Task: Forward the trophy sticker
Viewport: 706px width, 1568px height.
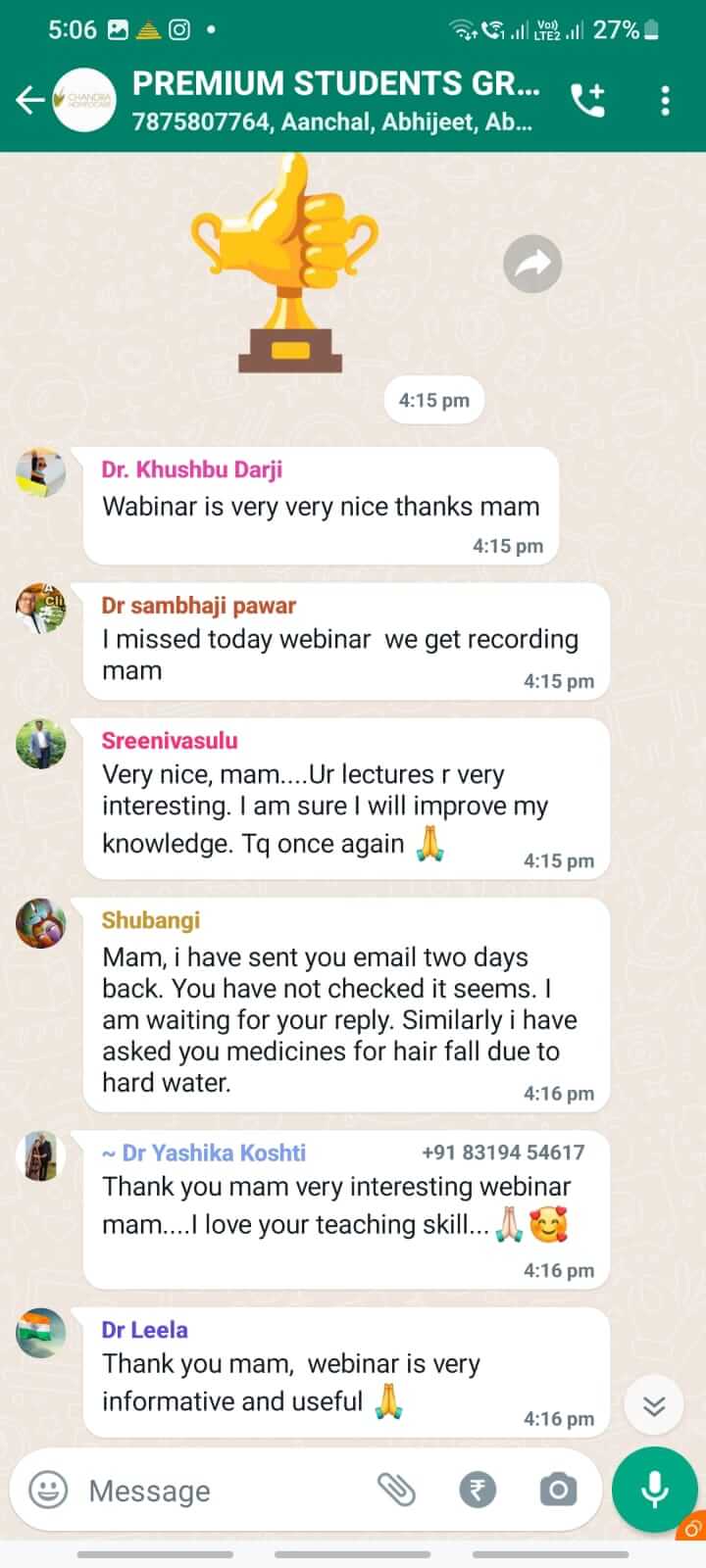Action: [x=531, y=263]
